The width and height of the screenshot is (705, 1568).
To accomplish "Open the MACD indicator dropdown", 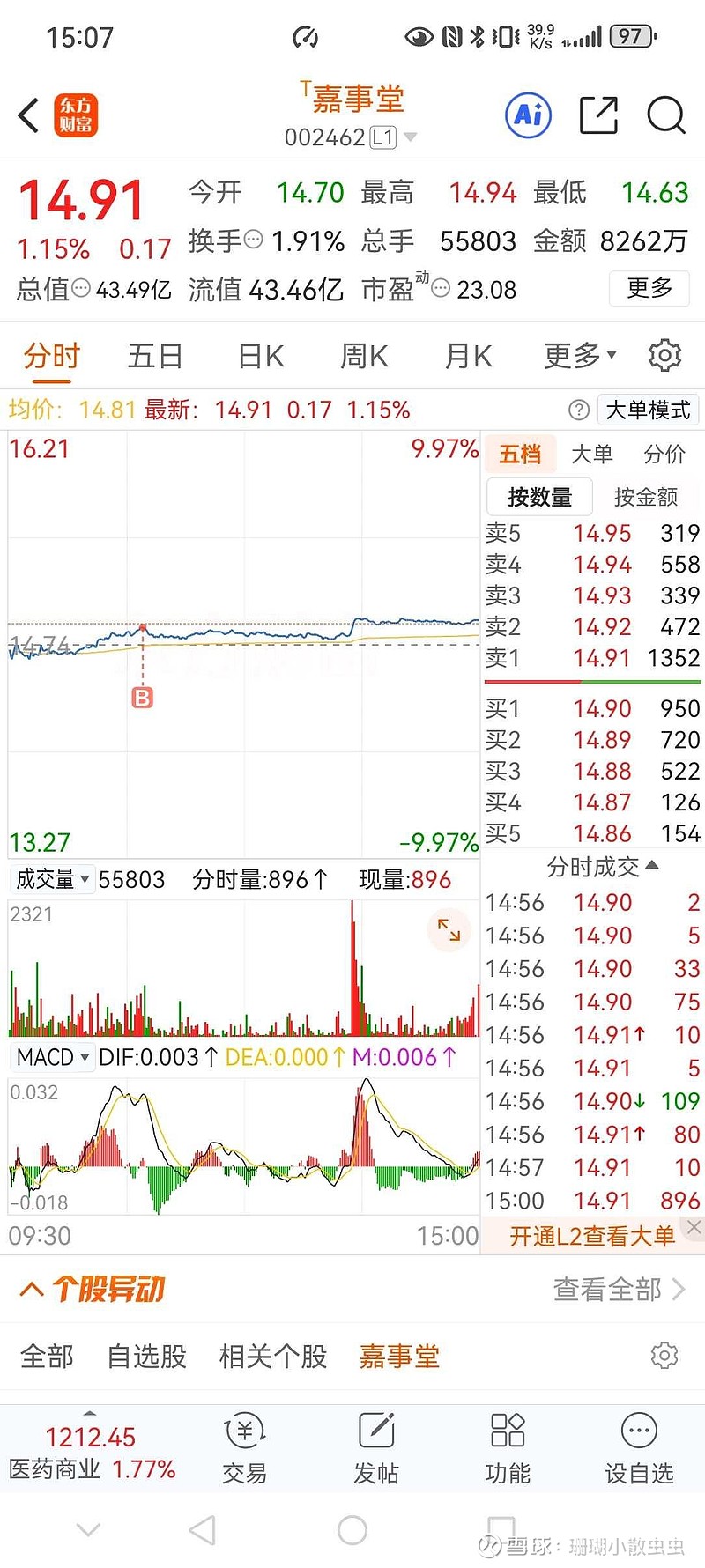I will [x=51, y=1056].
